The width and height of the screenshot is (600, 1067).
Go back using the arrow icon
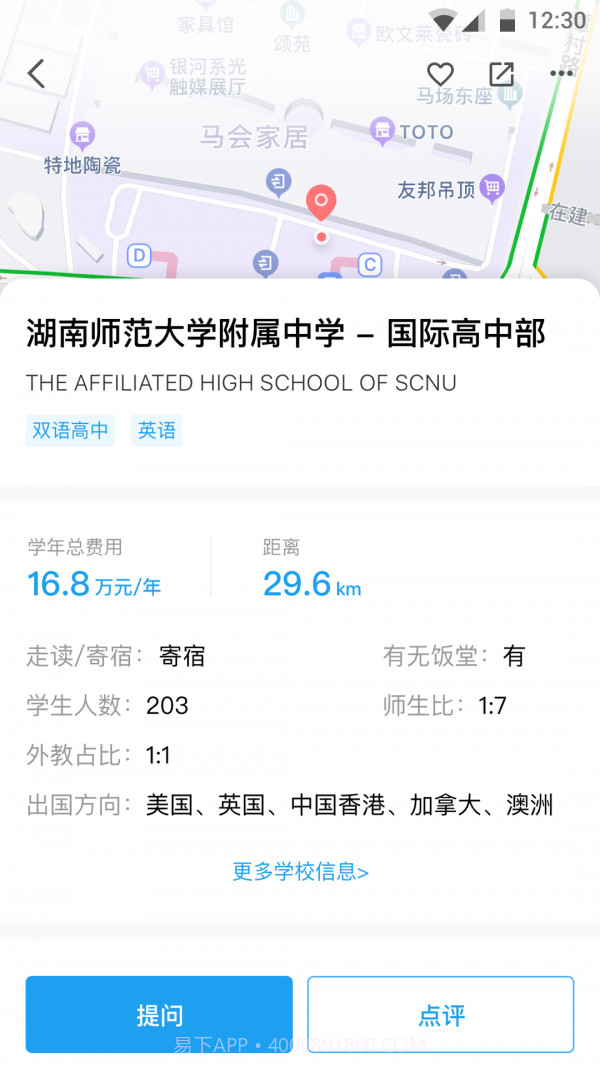pyautogui.click(x=37, y=74)
